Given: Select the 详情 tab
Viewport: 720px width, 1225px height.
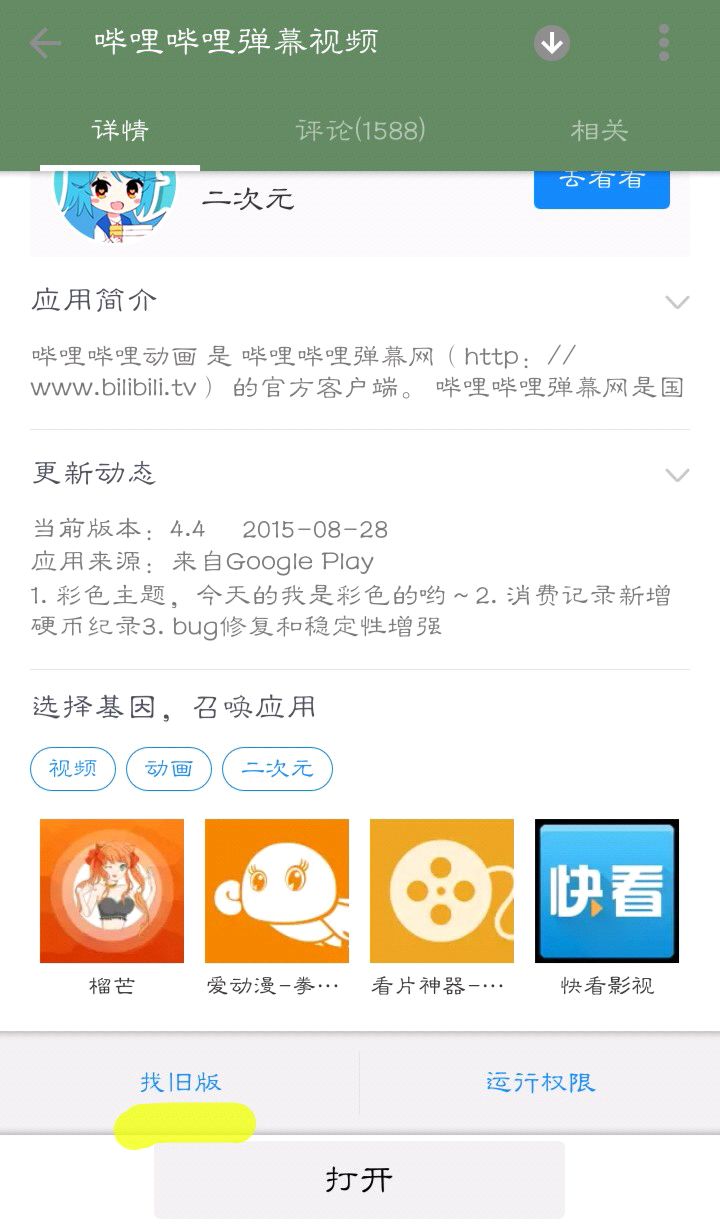Looking at the screenshot, I should (x=121, y=130).
